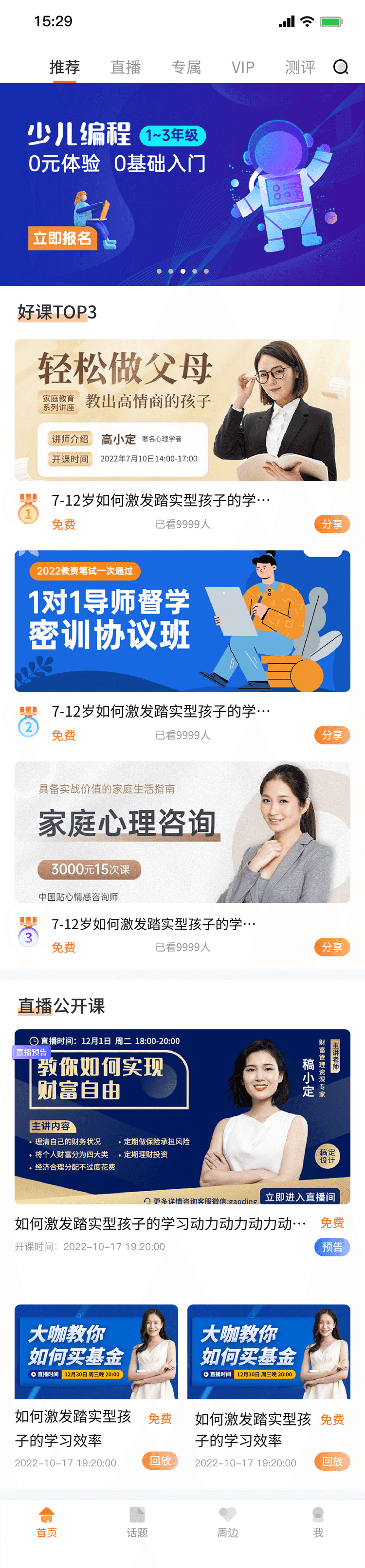The width and height of the screenshot is (365, 1568).
Task: Tap 立即报名 on the 少儿编程 banner
Action: 61,238
